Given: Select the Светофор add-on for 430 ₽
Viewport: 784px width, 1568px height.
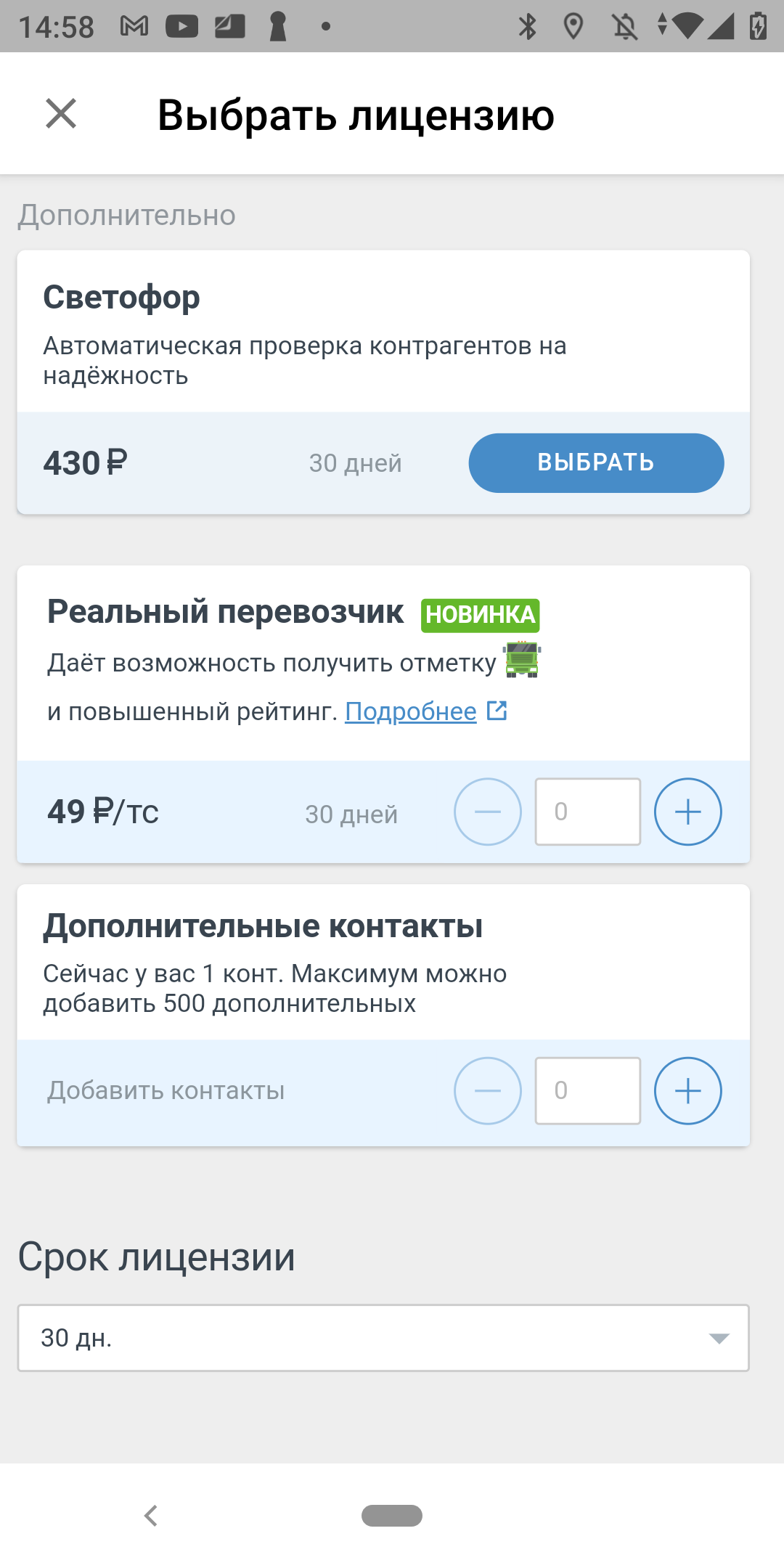Looking at the screenshot, I should point(596,463).
